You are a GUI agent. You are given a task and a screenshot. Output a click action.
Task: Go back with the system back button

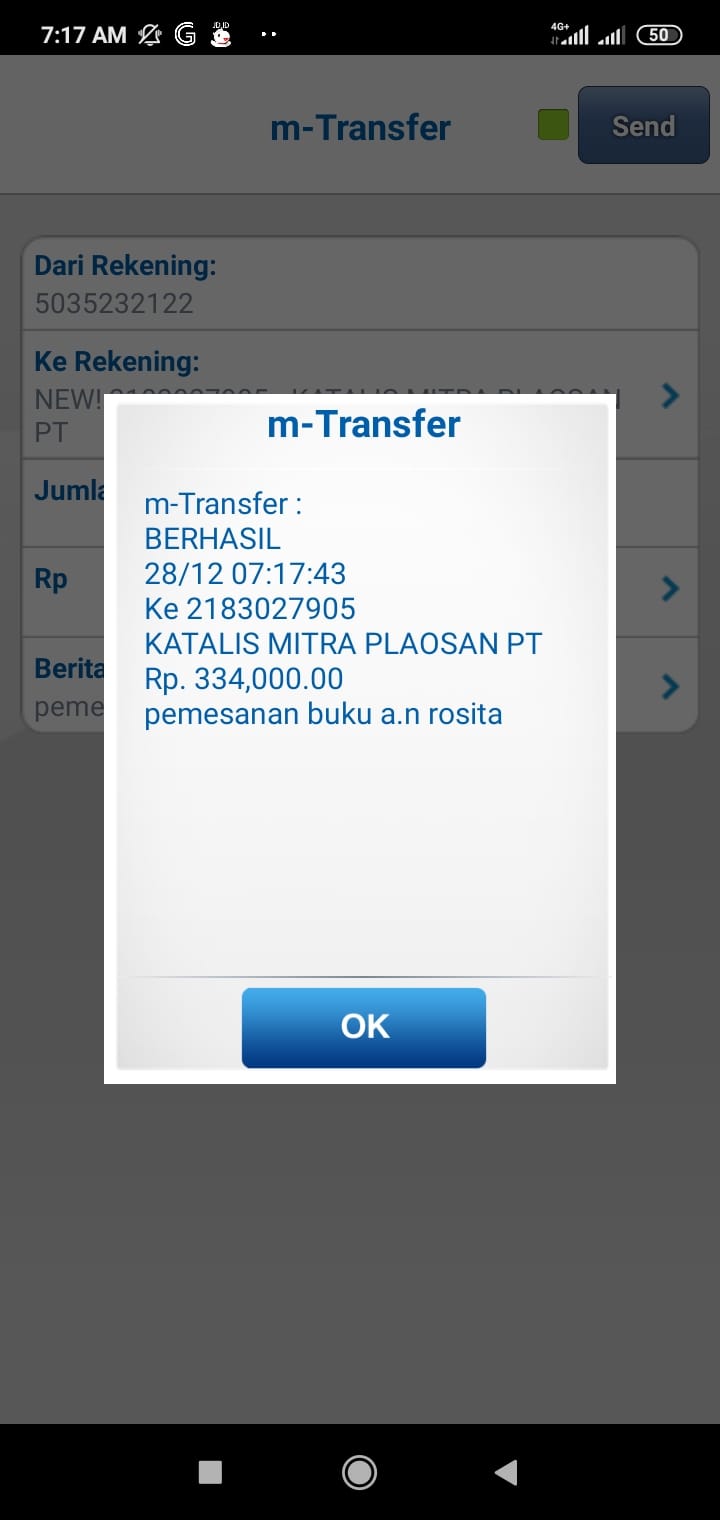click(506, 1472)
